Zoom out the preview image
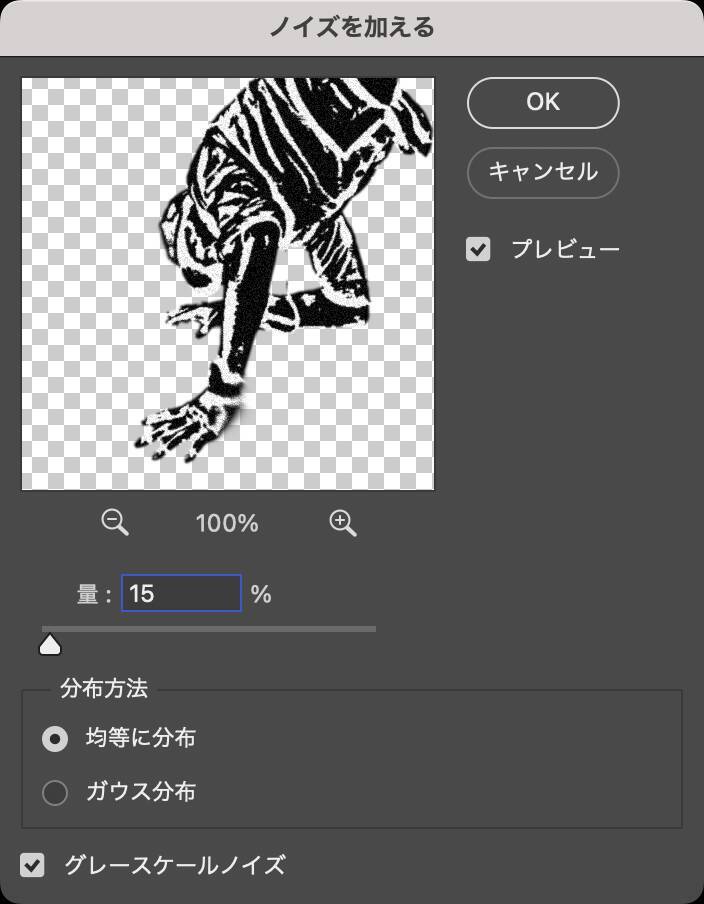Screen dimensions: 704x904 116,522
